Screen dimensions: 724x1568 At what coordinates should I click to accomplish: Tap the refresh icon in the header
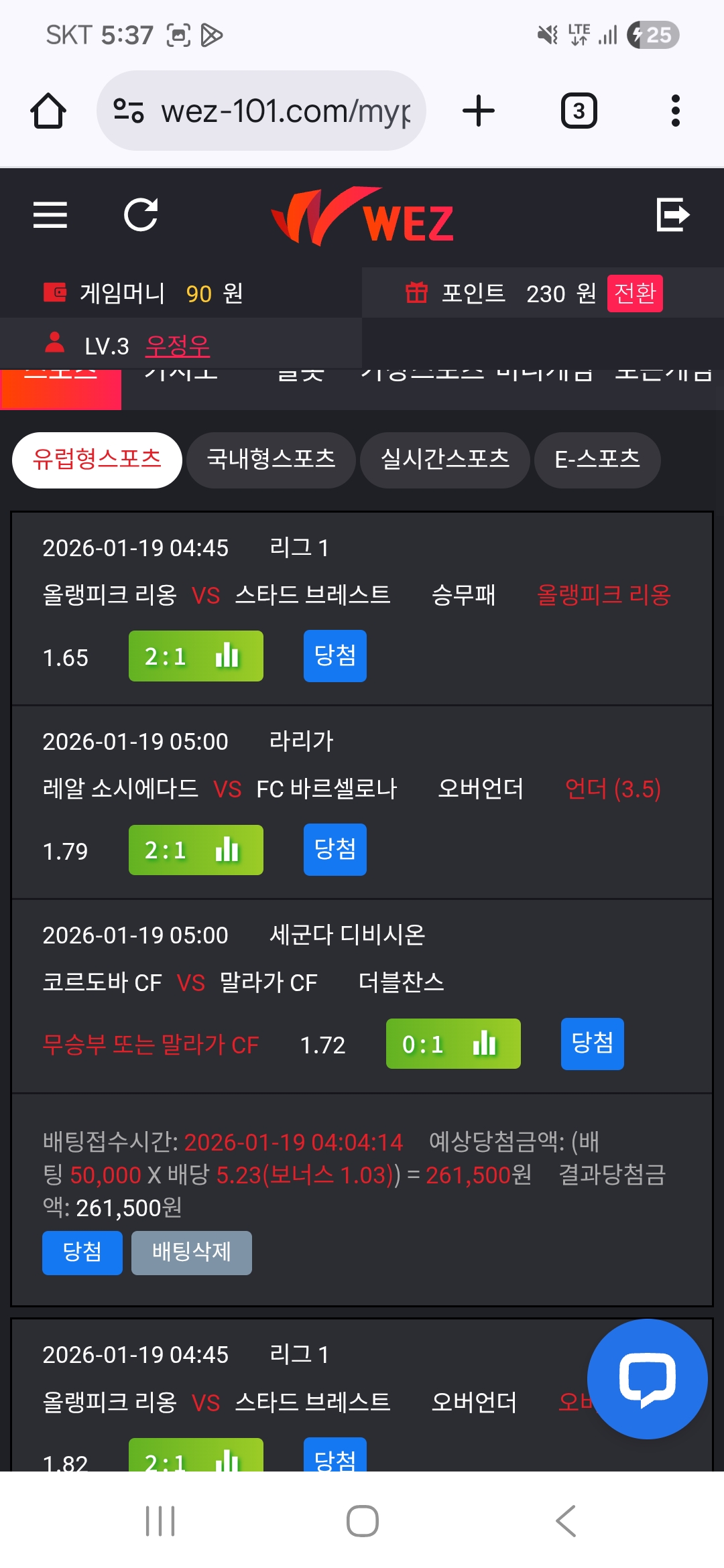pos(141,215)
